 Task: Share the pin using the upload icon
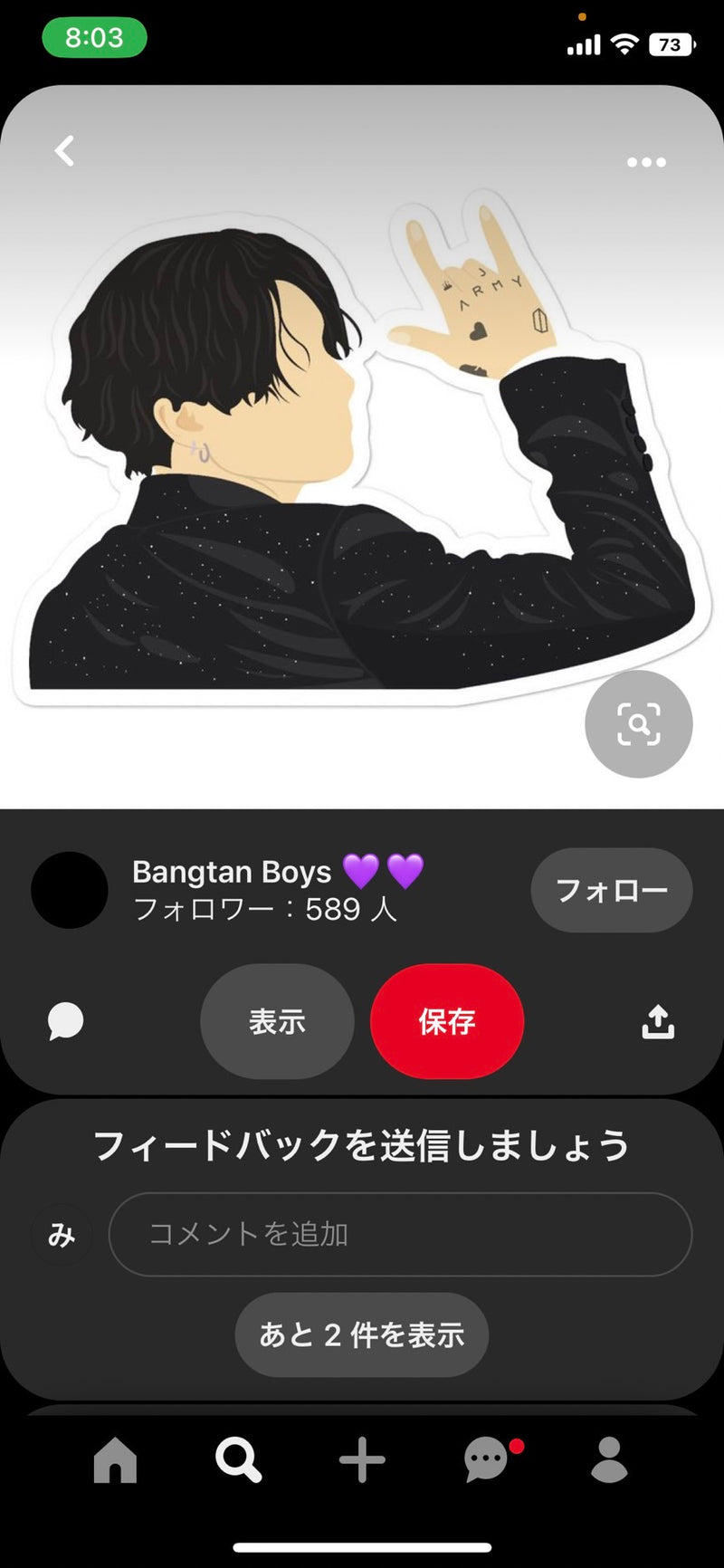click(x=659, y=1021)
